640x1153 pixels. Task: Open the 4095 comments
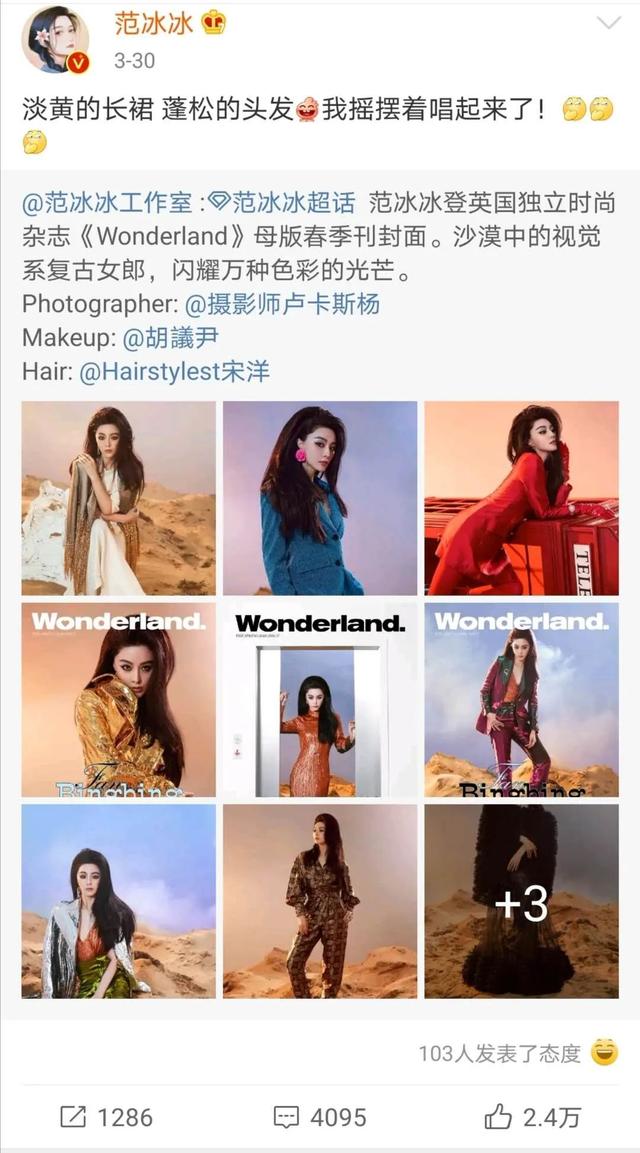(320, 1117)
